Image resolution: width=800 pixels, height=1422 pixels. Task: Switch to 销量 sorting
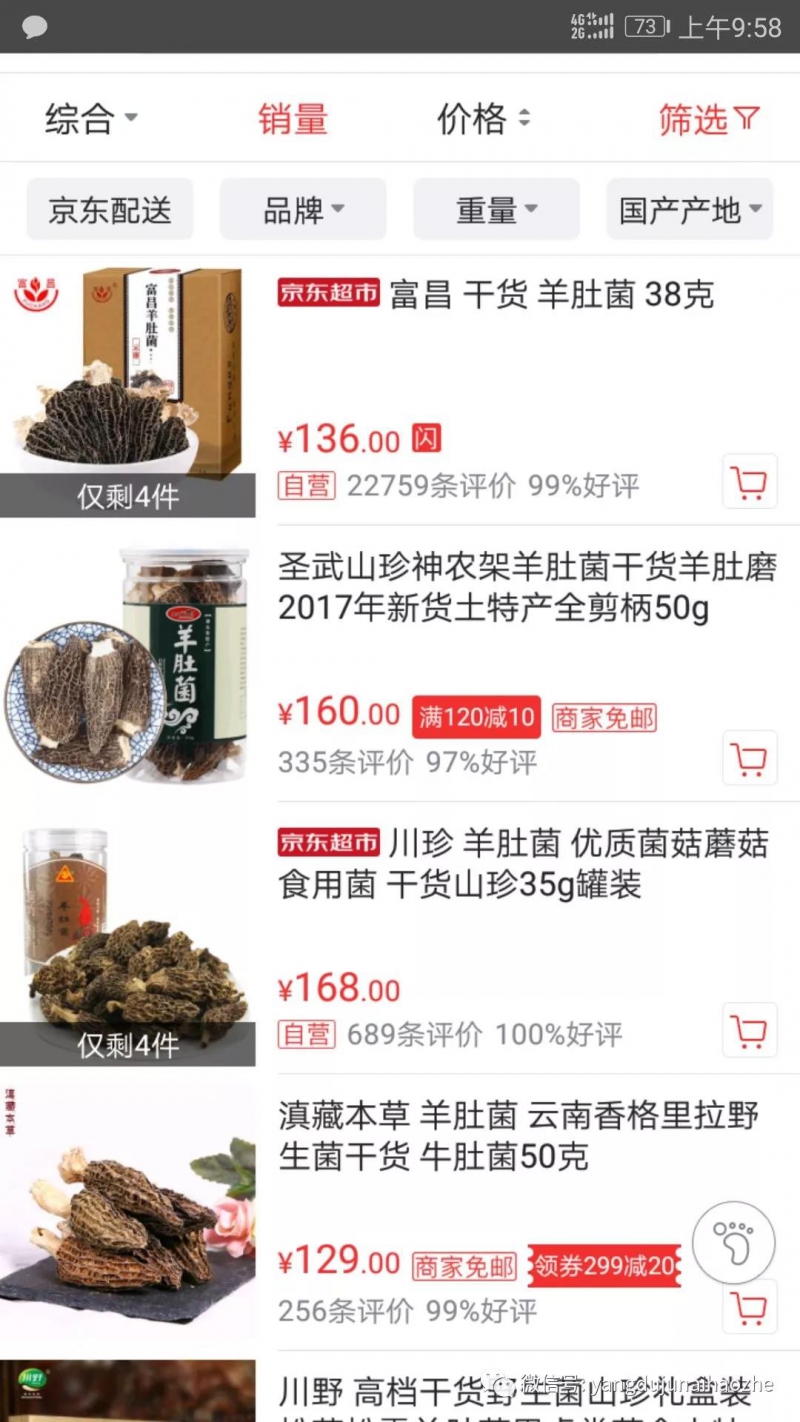pyautogui.click(x=293, y=119)
